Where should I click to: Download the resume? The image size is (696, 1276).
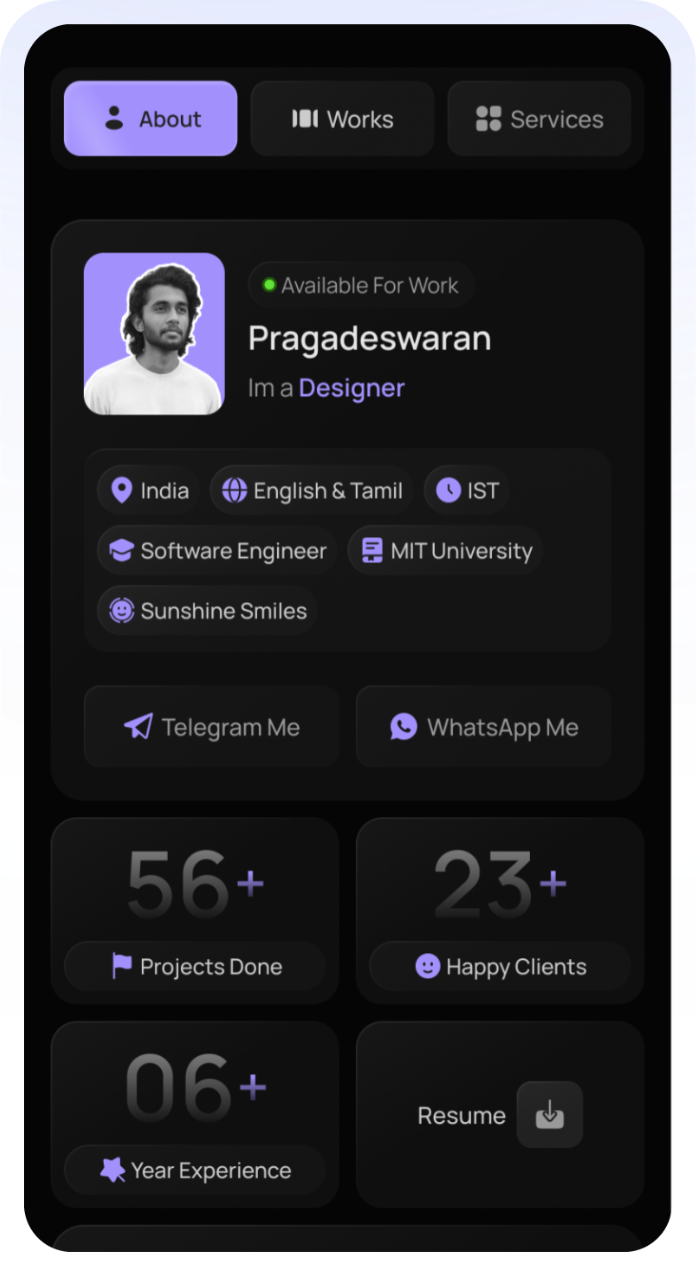(x=549, y=1114)
